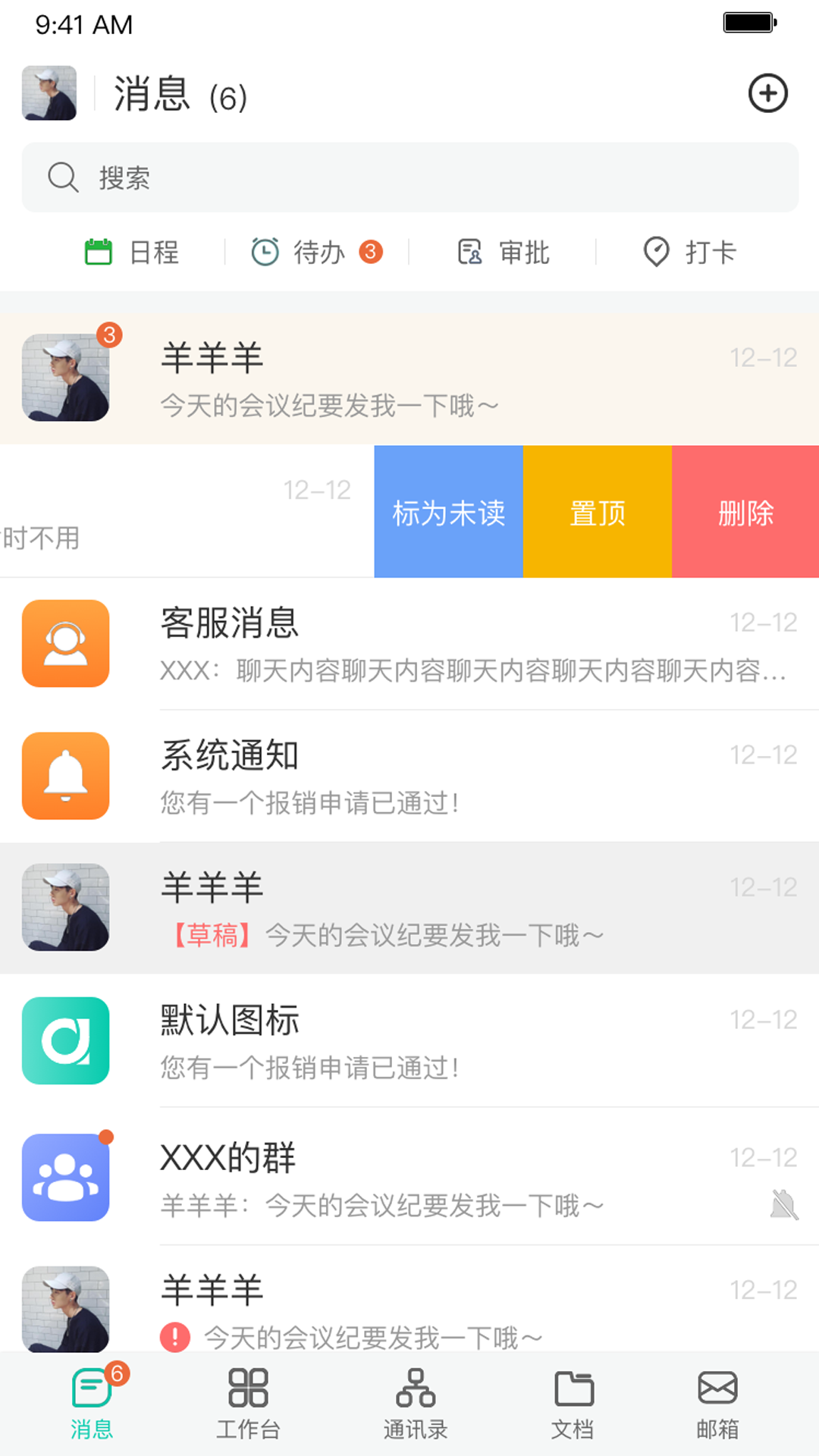Viewport: 819px width, 1456px height.
Task: Tap 置顶 to pin the conversation
Action: (598, 512)
